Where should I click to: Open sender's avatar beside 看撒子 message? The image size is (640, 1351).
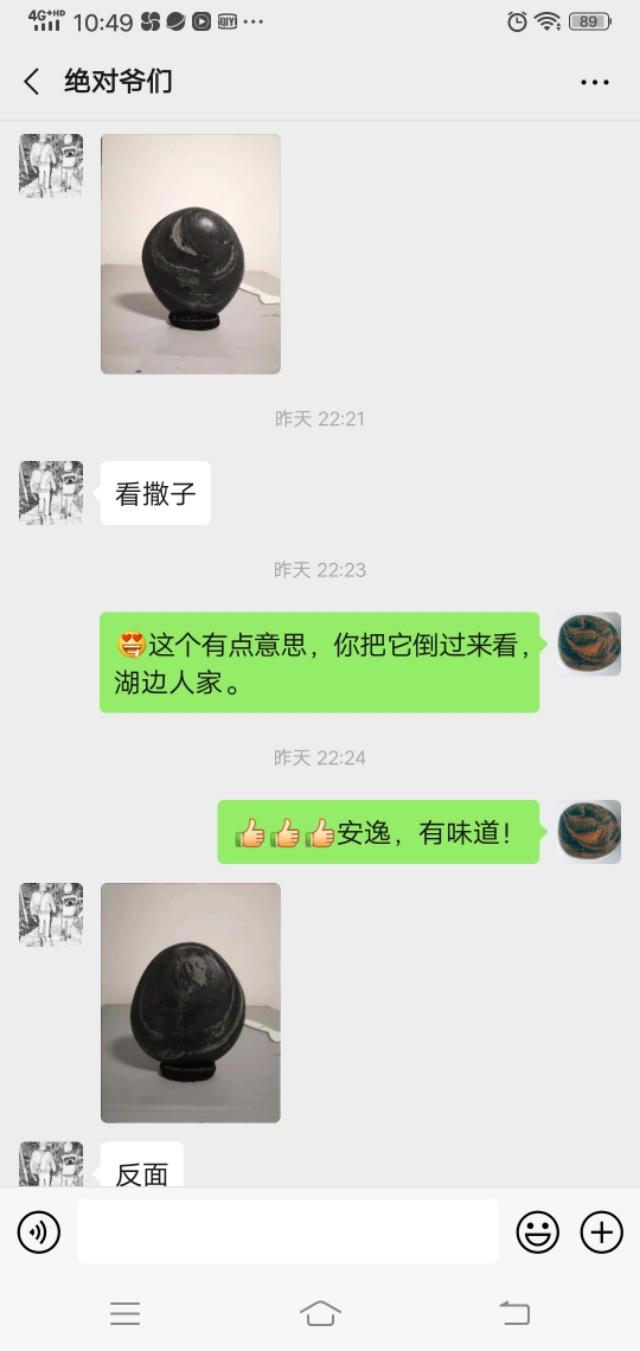pyautogui.click(x=51, y=492)
